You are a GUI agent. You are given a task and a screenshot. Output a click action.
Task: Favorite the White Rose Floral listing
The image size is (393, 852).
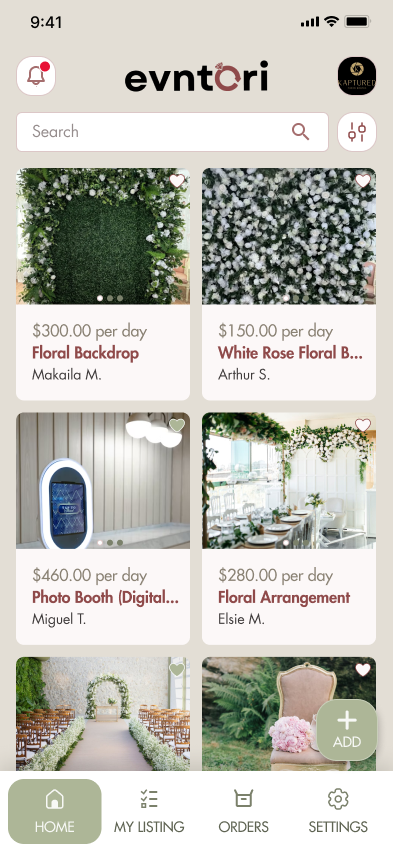363,180
